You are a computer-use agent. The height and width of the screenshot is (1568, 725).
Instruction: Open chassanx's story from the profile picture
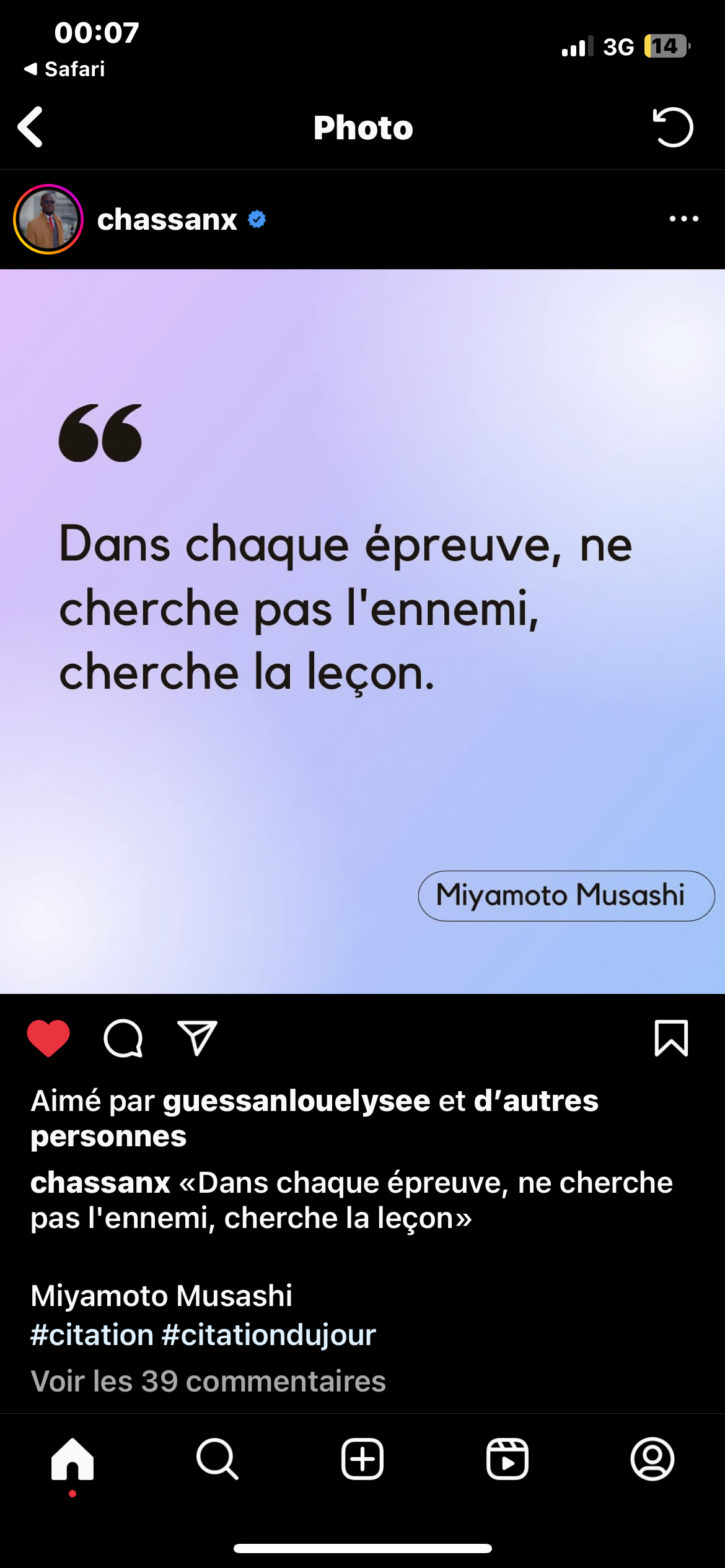[x=48, y=219]
